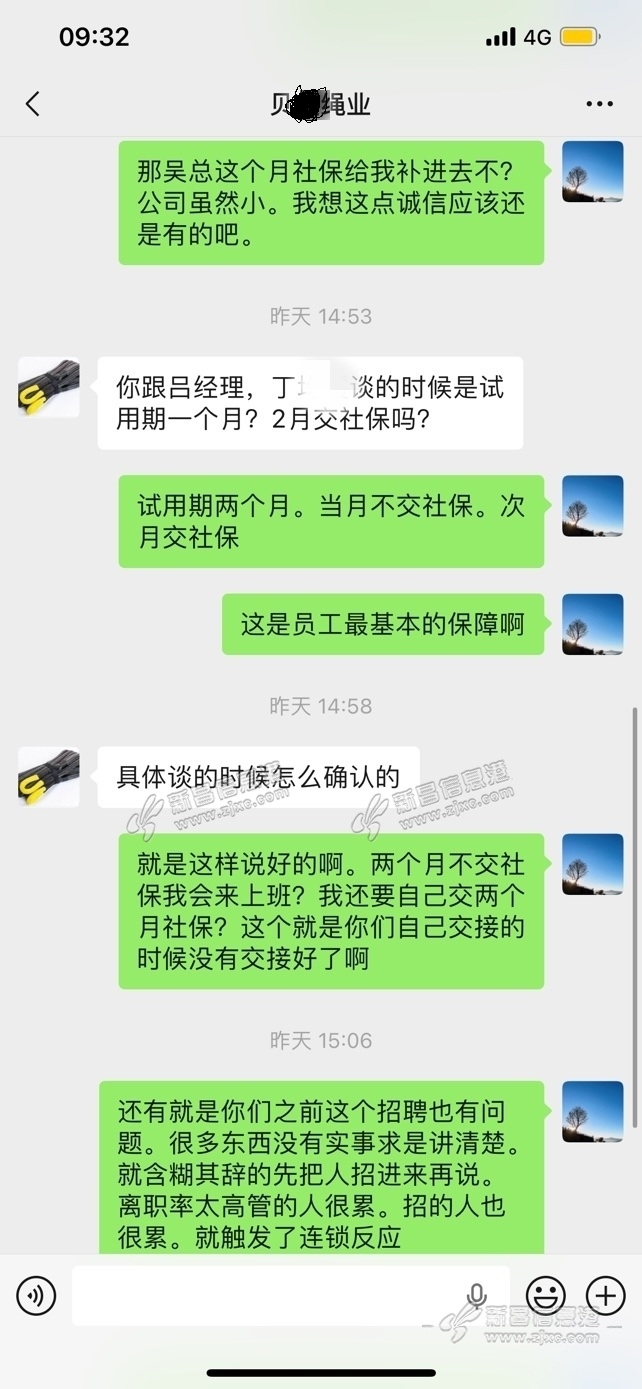This screenshot has height=1389, width=642.
Task: Tap my avatar beside "试用期两个月" message
Action: 593,506
